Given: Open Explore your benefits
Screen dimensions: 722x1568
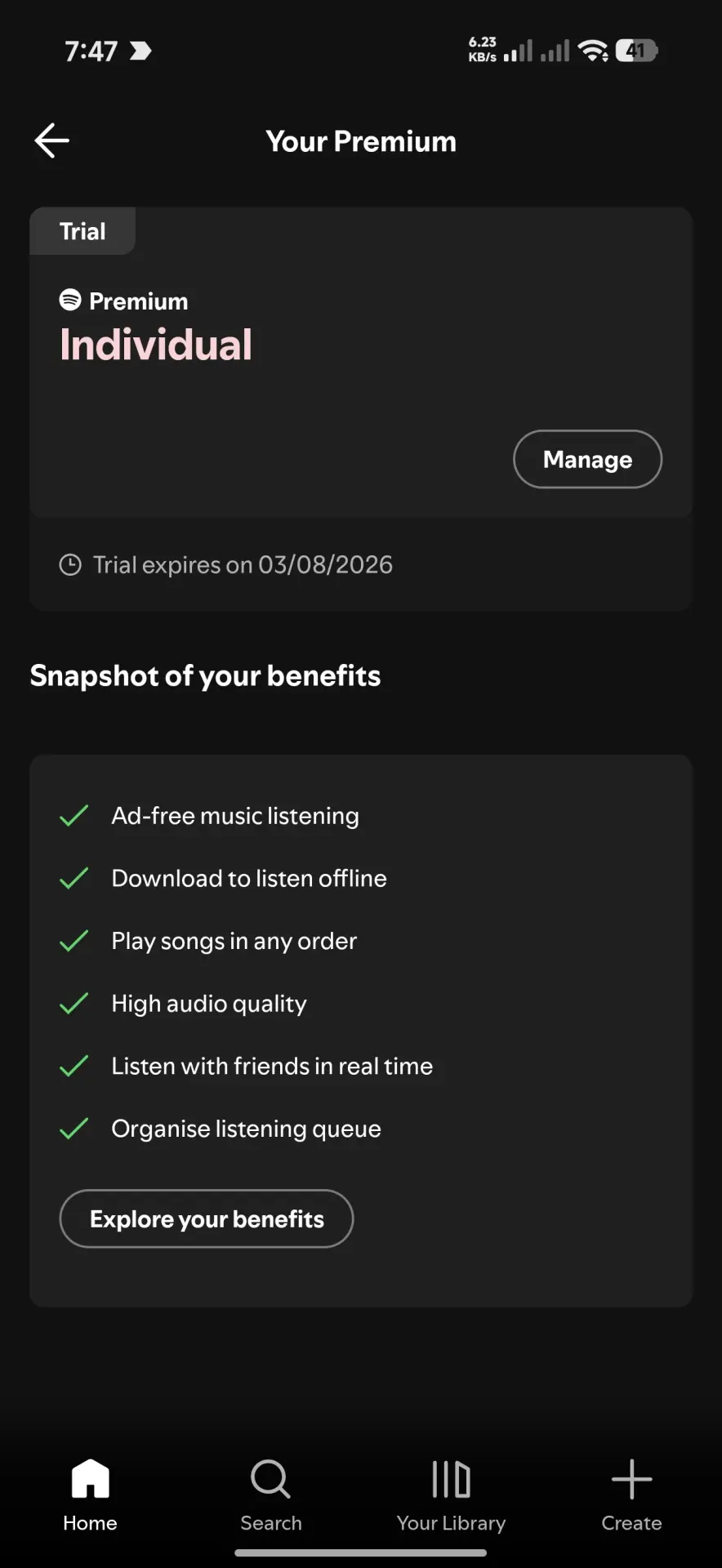Looking at the screenshot, I should [x=207, y=1218].
